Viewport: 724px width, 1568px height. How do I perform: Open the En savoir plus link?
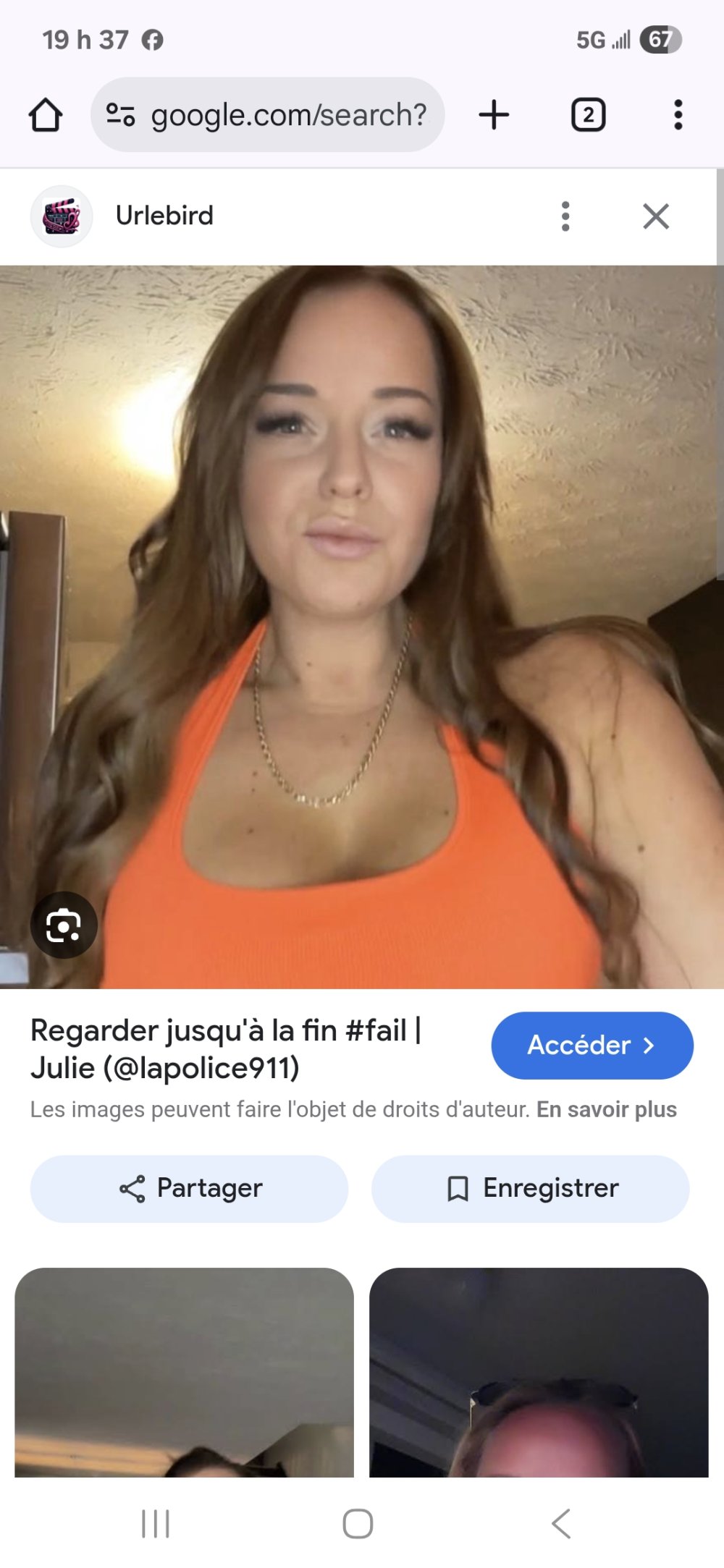(606, 1109)
